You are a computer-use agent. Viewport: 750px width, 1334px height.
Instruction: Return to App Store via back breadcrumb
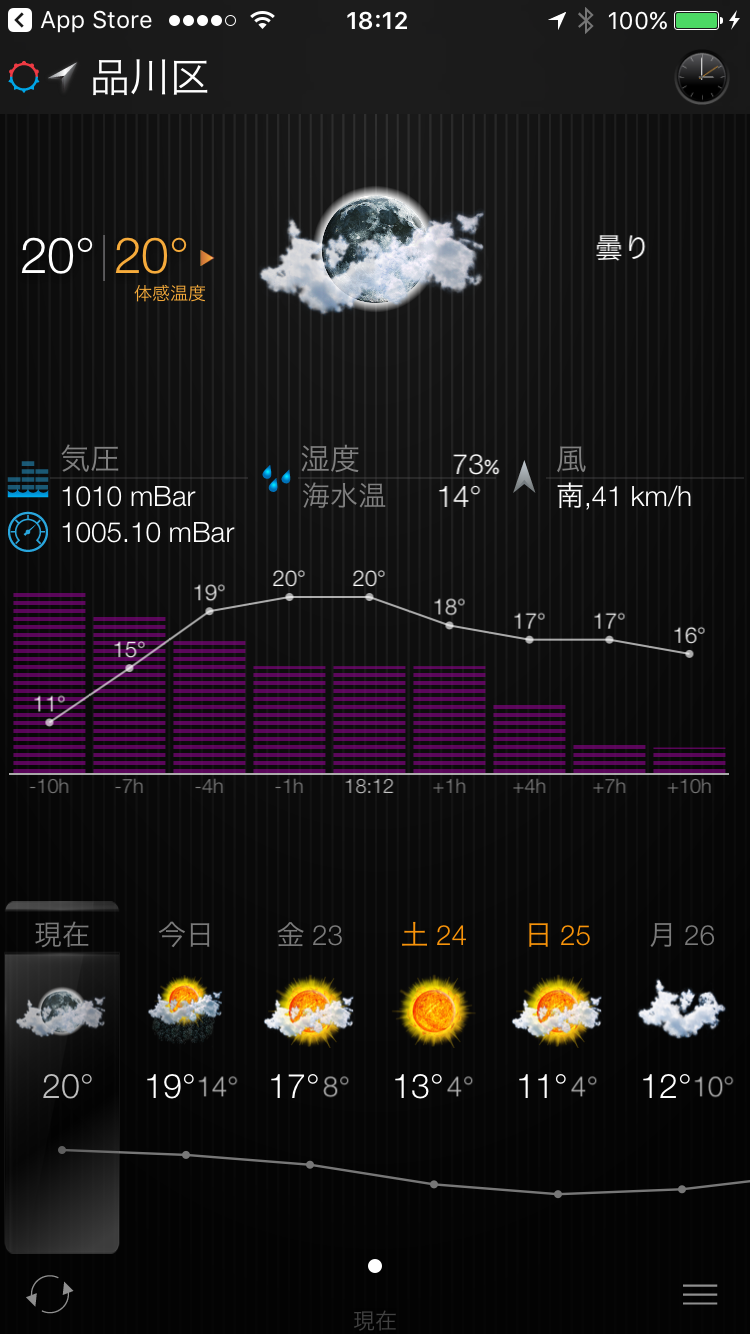(x=80, y=20)
